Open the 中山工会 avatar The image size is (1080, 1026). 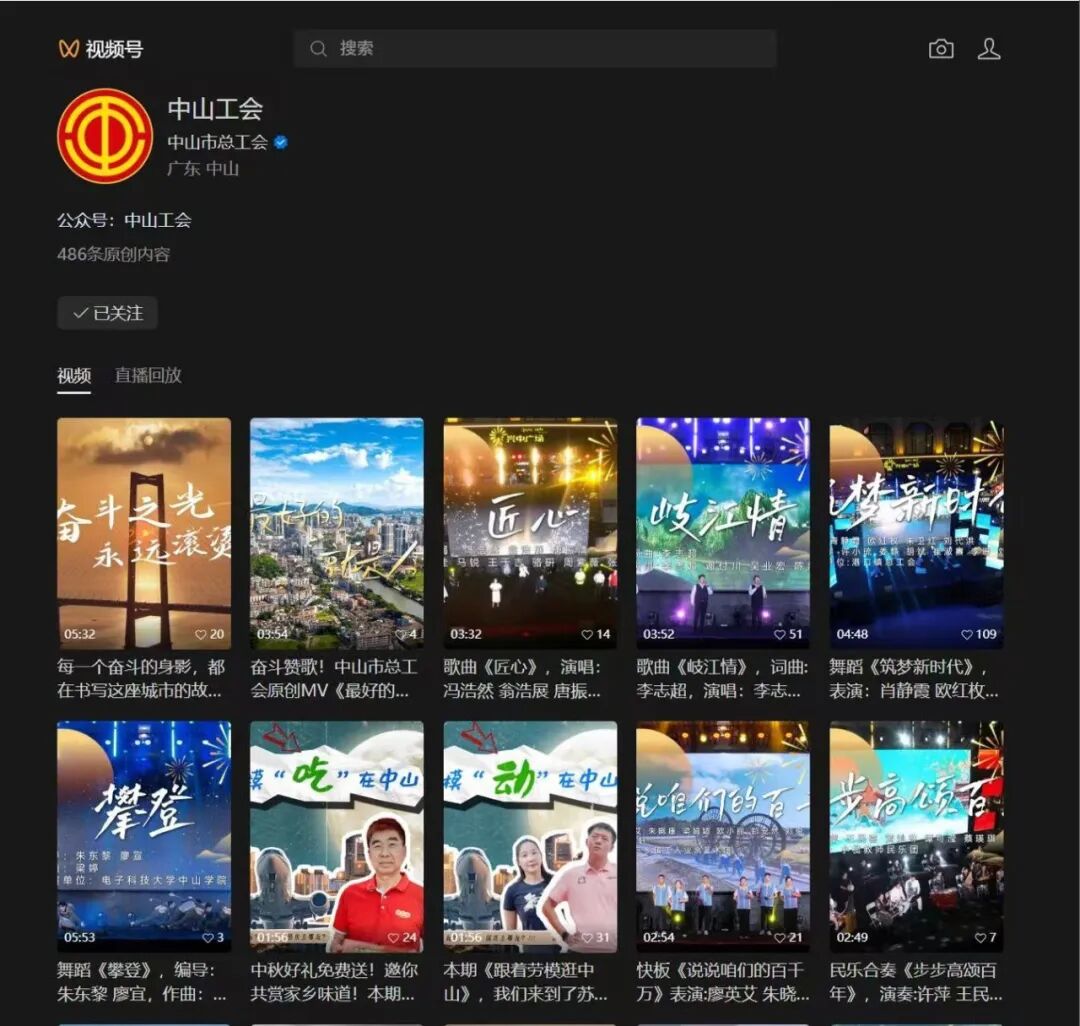pos(105,136)
